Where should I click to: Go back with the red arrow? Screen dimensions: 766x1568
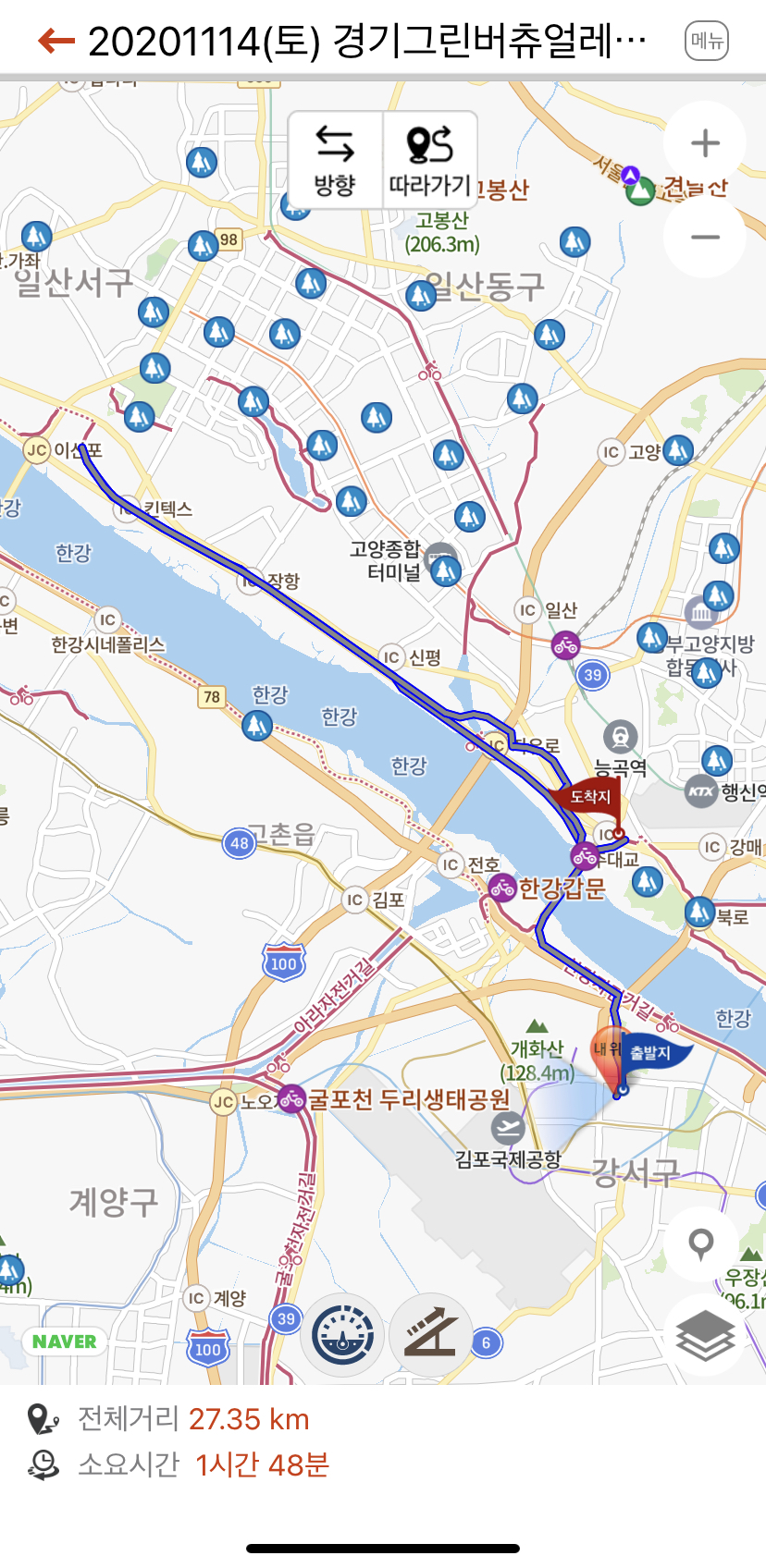(x=56, y=41)
